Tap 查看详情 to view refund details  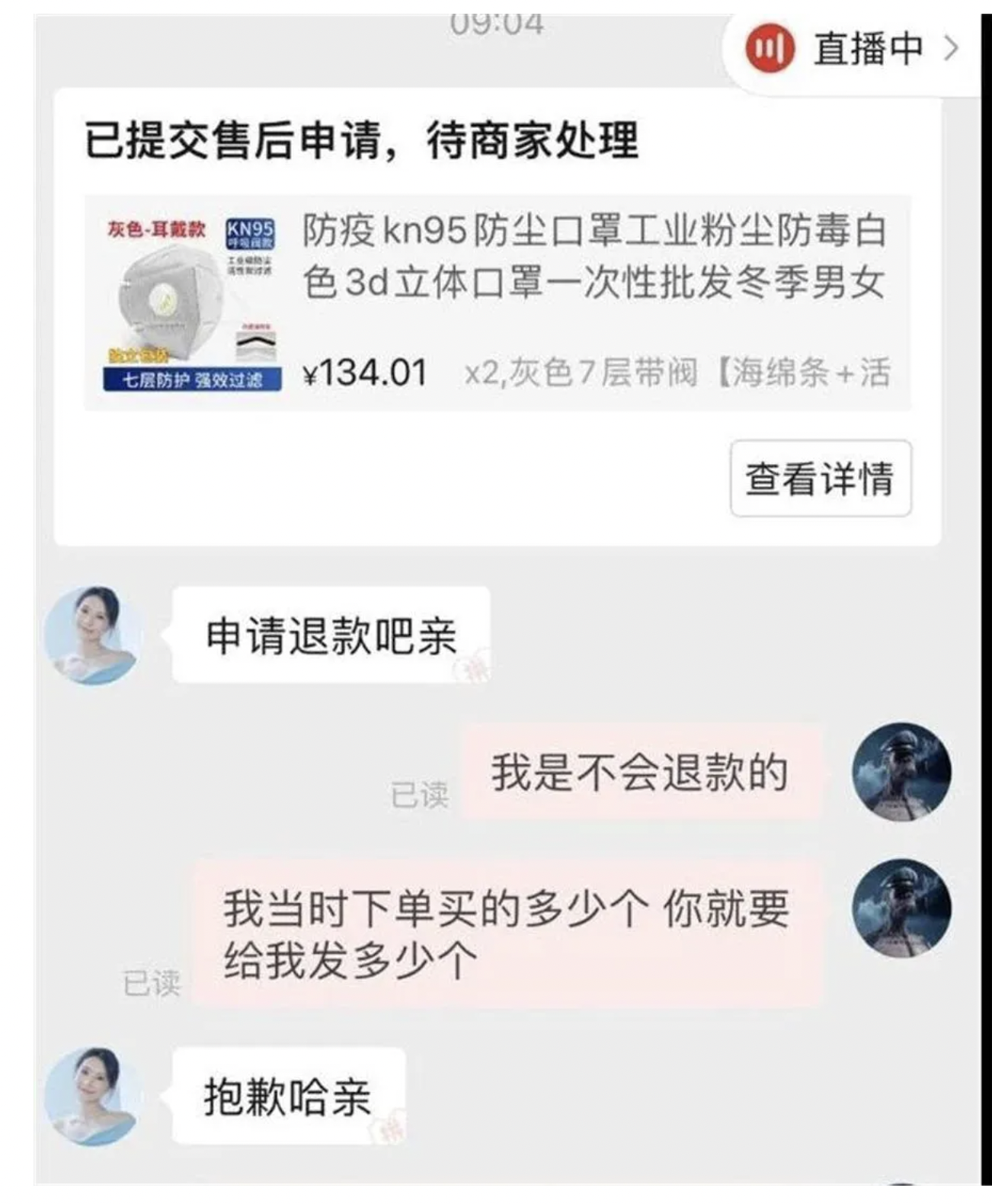tap(820, 479)
